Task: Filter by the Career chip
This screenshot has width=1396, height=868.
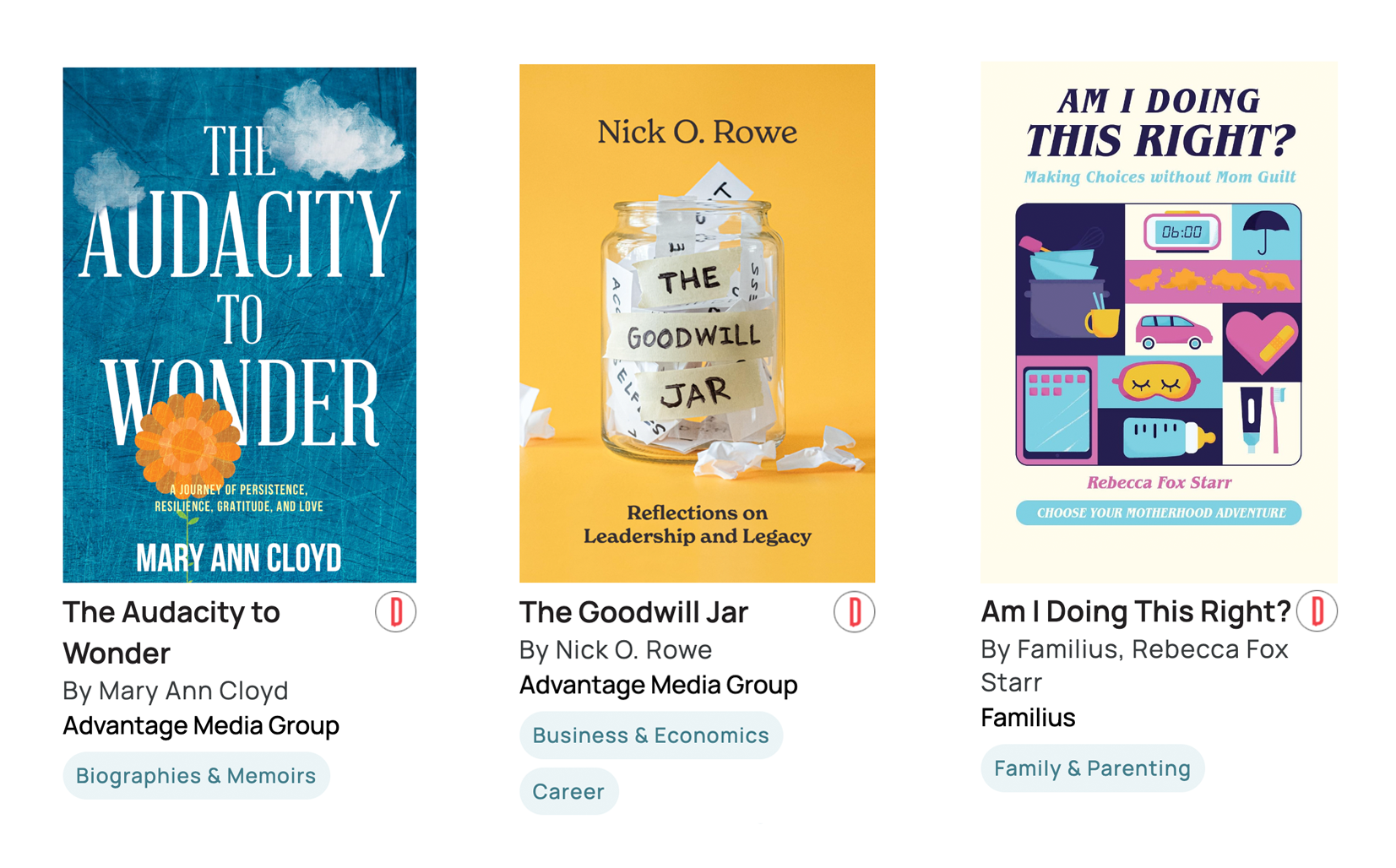Action: coord(568,791)
